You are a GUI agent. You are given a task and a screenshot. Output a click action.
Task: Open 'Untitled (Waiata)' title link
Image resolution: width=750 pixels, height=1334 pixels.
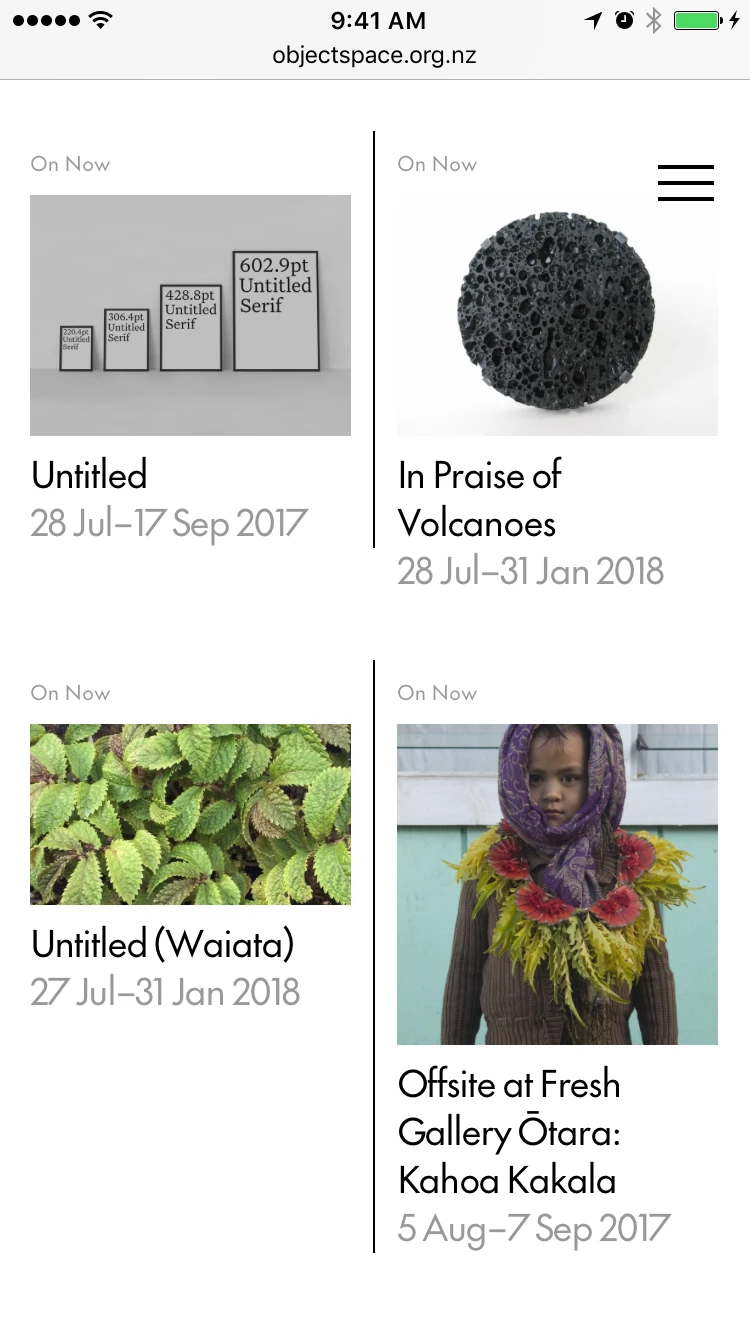pyautogui.click(x=163, y=944)
